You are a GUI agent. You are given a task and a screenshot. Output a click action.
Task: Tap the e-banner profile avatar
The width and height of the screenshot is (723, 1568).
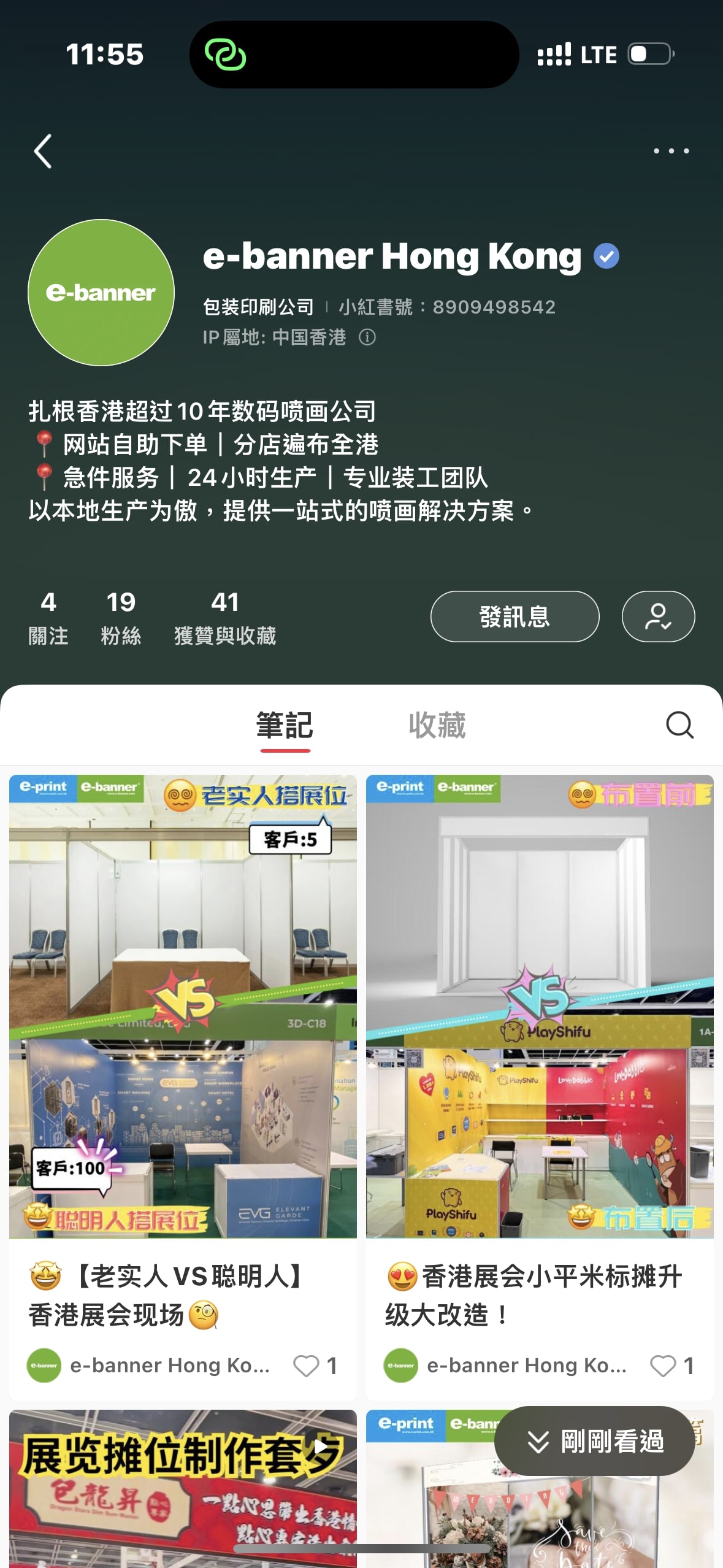(101, 293)
